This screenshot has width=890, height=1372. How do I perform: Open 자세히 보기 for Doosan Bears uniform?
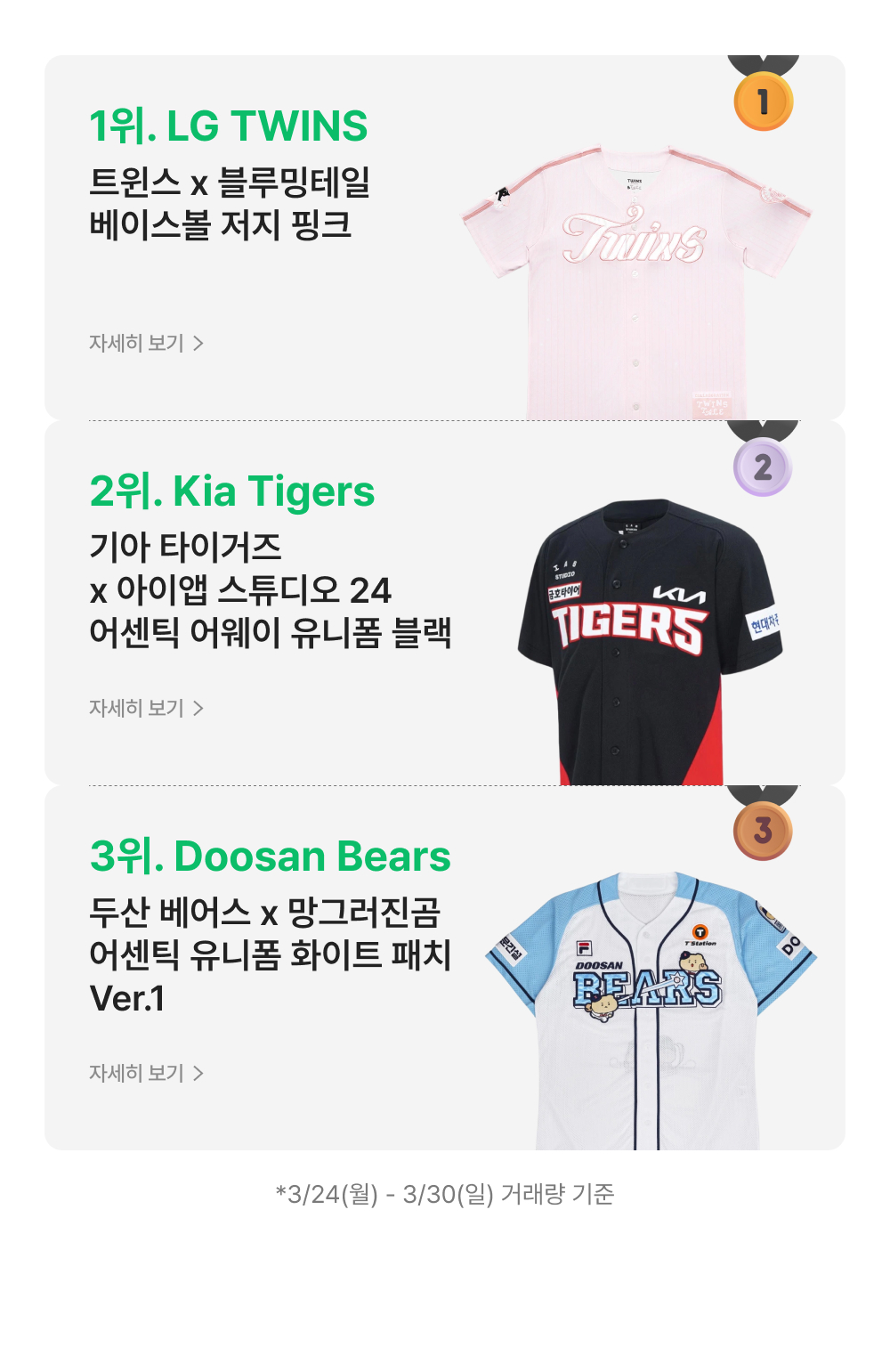147,1073
